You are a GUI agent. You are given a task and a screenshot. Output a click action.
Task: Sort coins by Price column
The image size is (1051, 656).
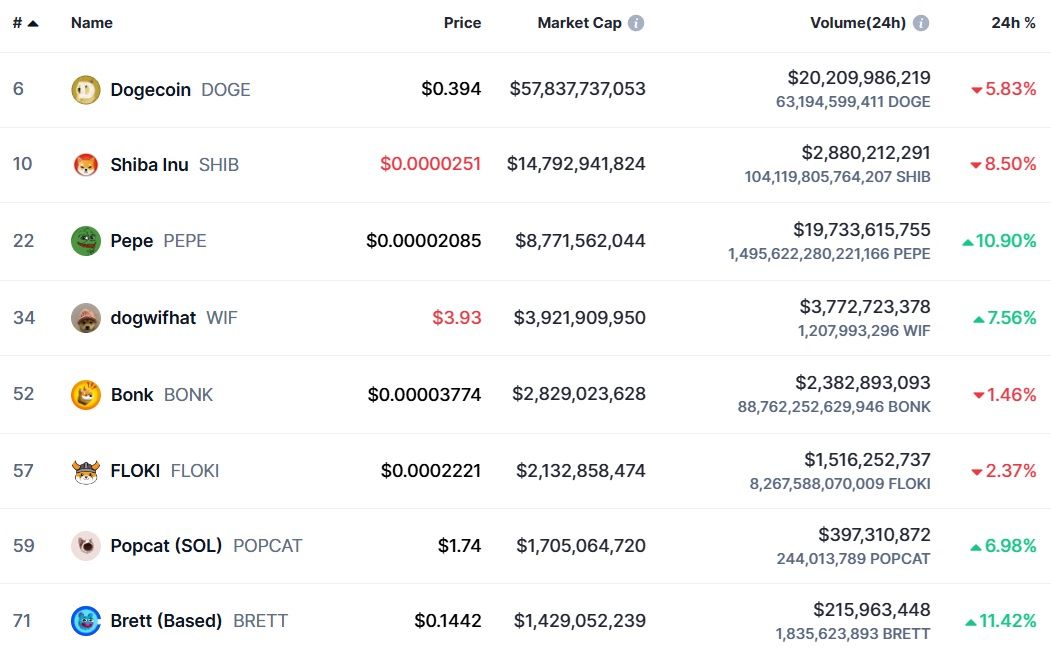coord(462,23)
